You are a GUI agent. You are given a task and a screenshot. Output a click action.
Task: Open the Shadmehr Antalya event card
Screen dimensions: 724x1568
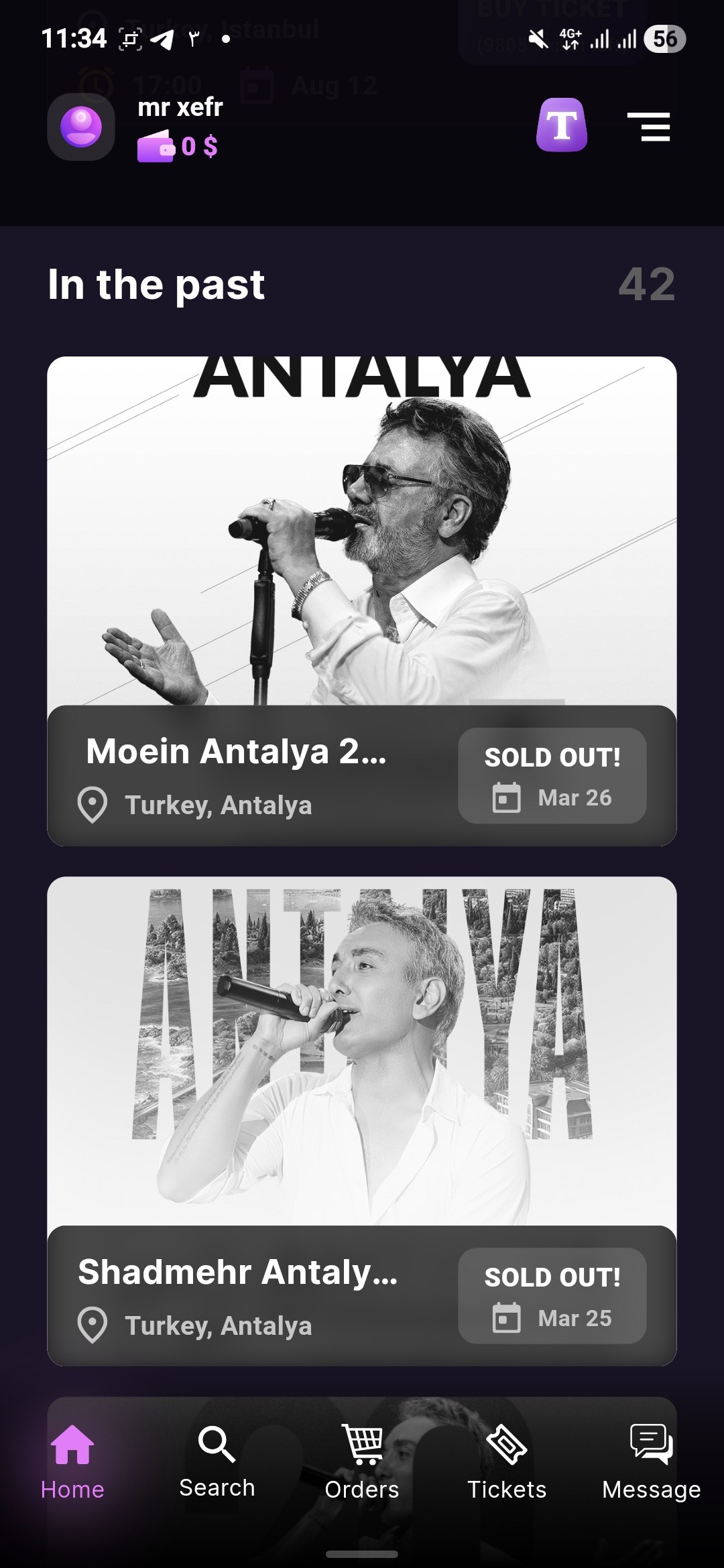[362, 1120]
